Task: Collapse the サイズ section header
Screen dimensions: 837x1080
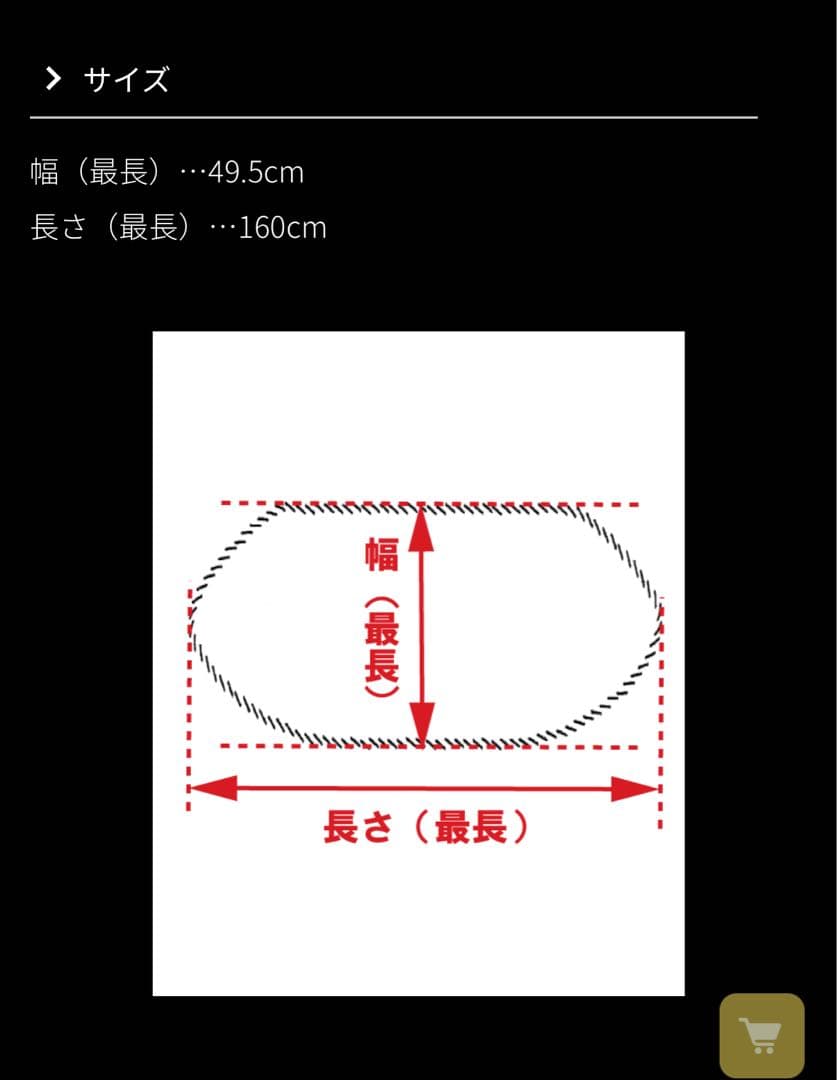Action: click(x=108, y=80)
